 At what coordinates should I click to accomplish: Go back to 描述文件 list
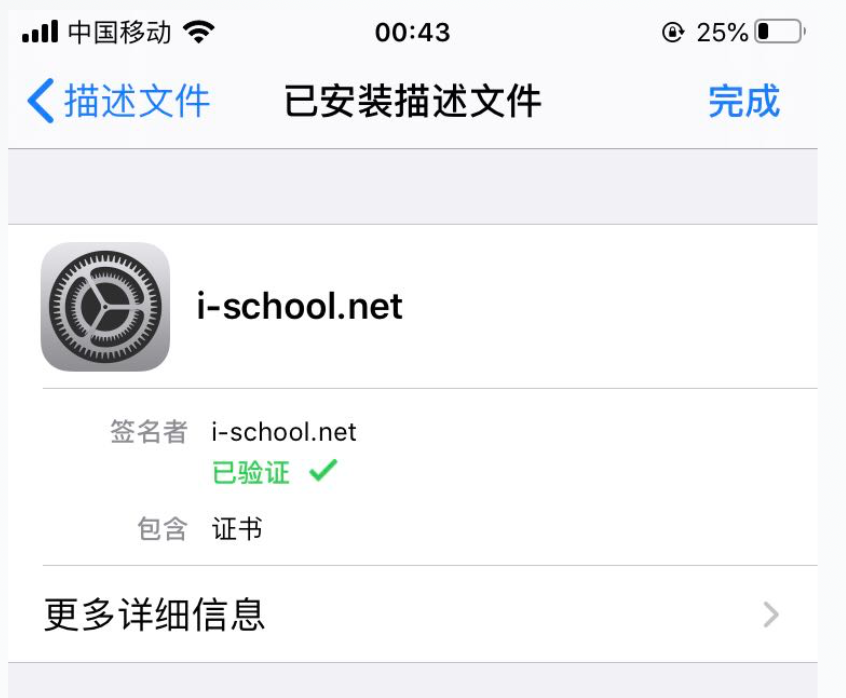pyautogui.click(x=118, y=102)
